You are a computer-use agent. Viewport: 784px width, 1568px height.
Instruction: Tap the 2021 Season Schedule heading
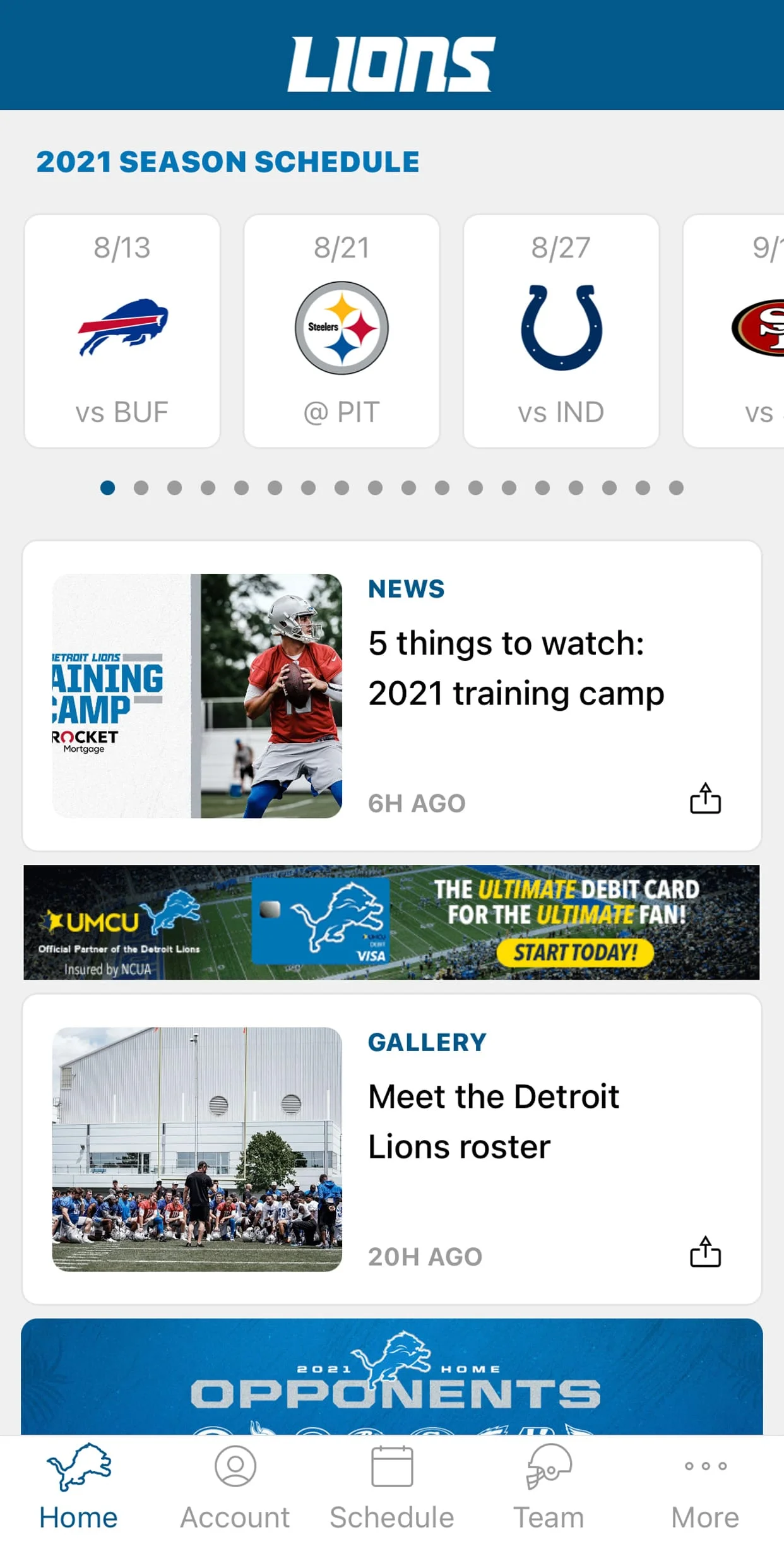227,162
